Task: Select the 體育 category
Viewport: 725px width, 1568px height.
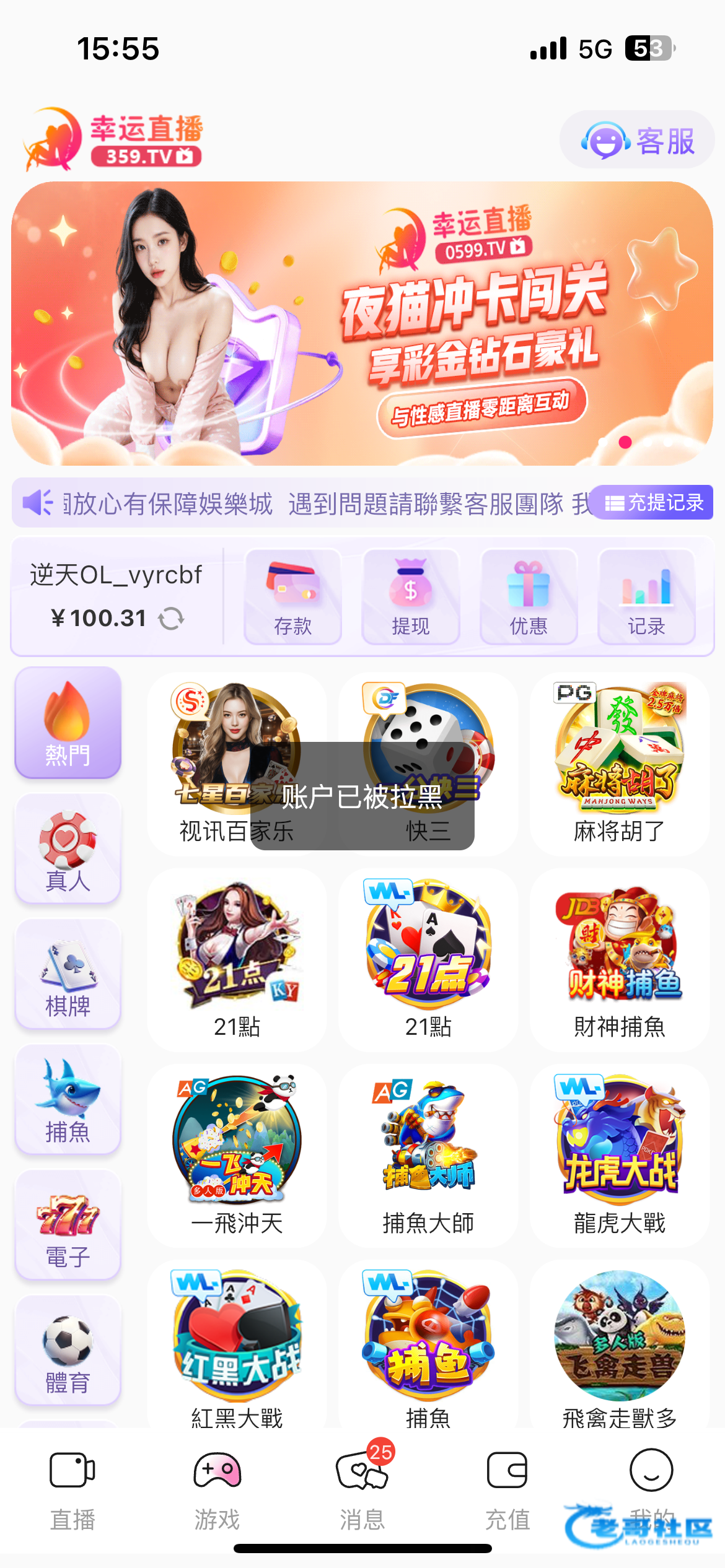Action: [x=68, y=1351]
